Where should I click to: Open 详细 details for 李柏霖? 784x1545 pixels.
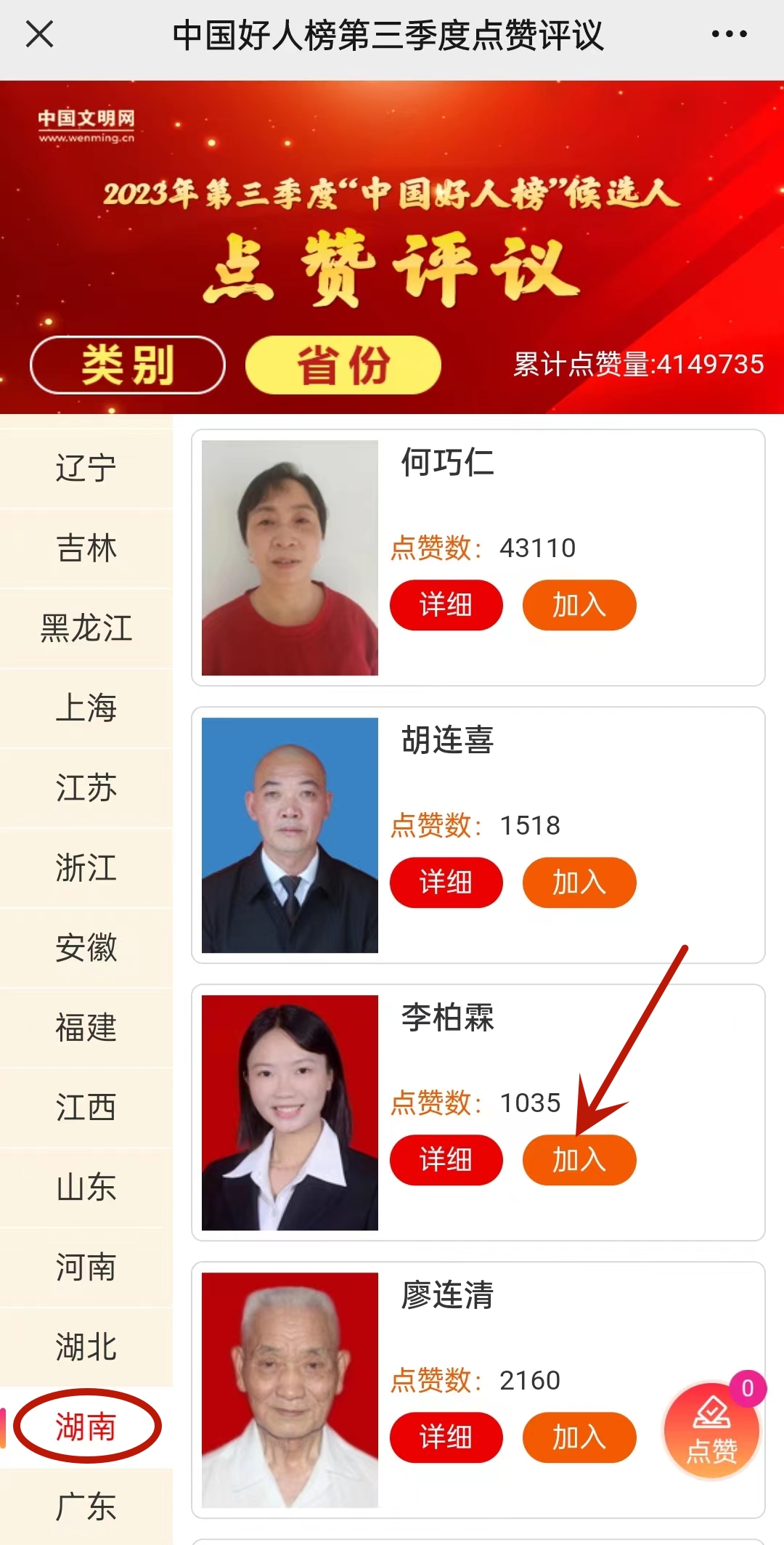pyautogui.click(x=446, y=1160)
